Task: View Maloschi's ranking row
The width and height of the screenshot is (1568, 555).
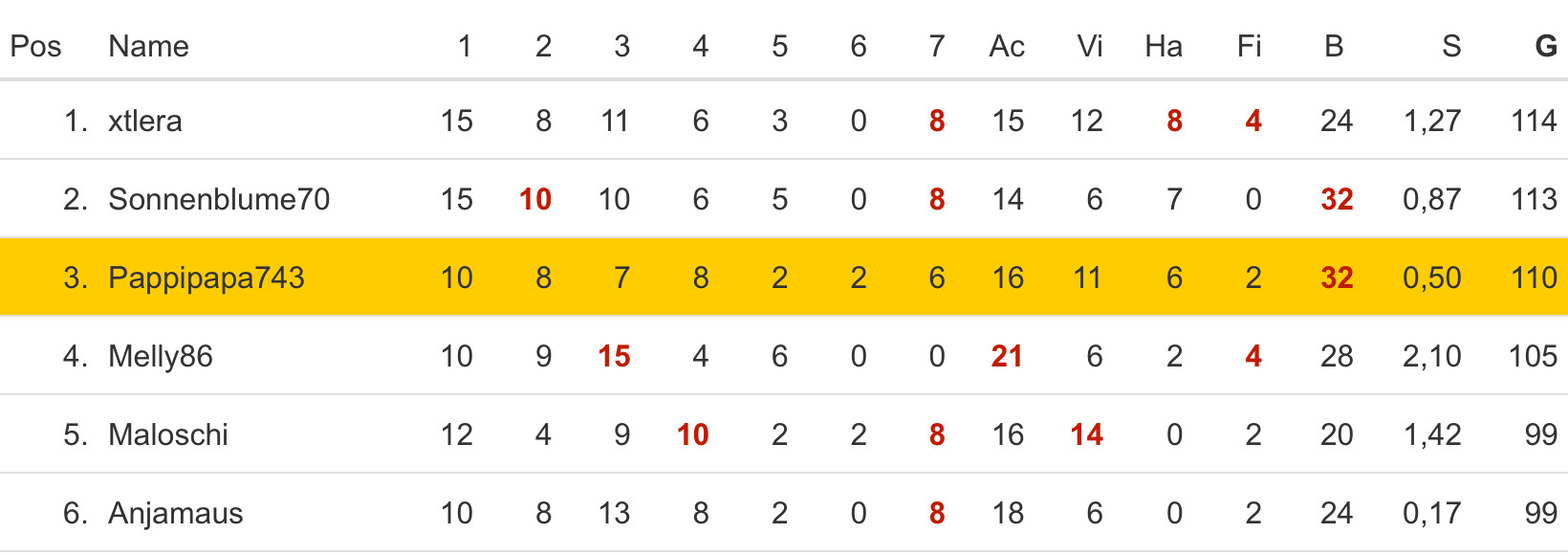Action: point(168,434)
